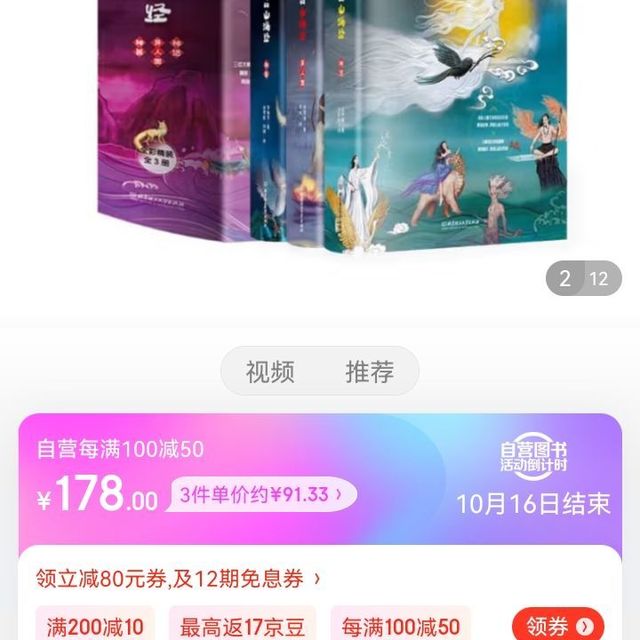The height and width of the screenshot is (640, 640).
Task: Select the 最高返17京豆 tag
Action: [x=242, y=627]
